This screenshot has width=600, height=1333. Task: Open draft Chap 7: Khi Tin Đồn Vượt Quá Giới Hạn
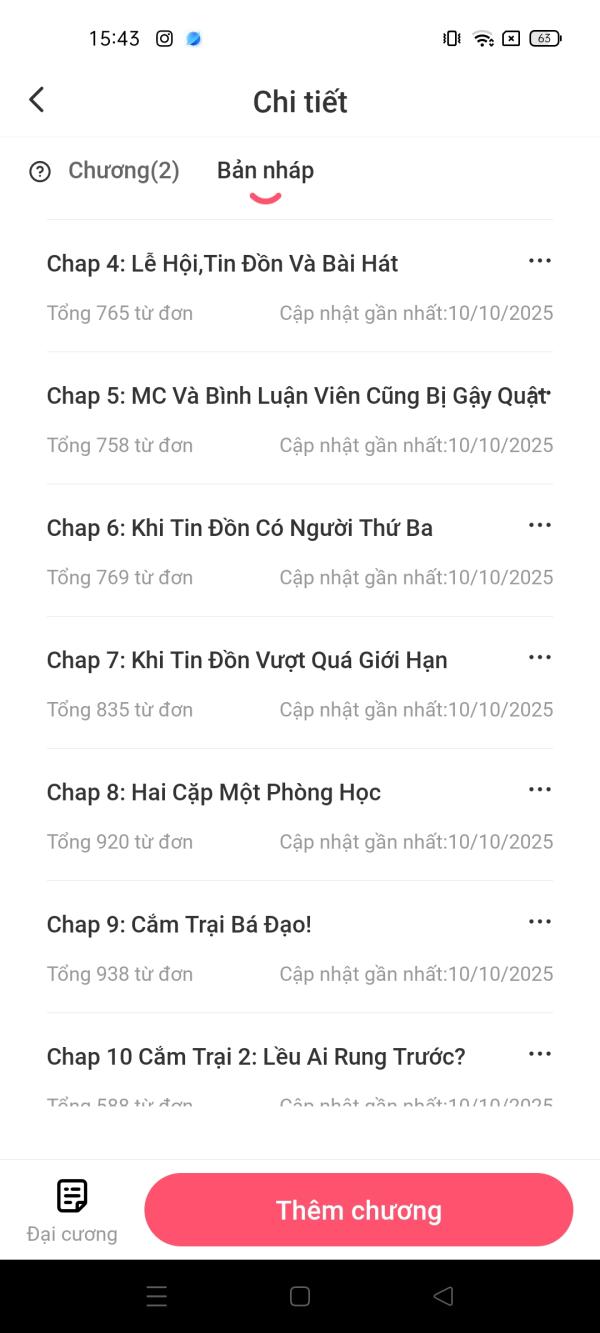point(247,660)
